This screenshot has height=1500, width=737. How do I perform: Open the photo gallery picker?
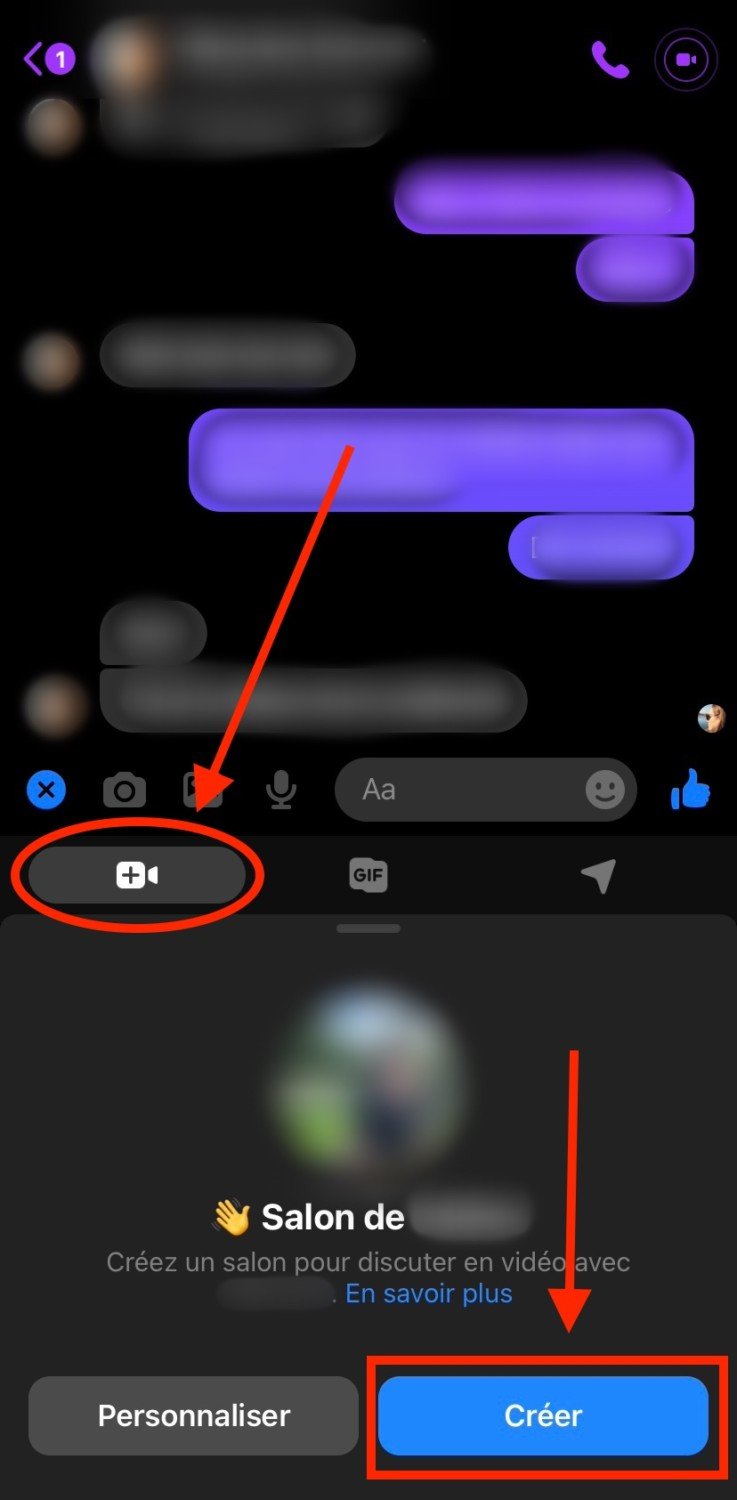click(x=202, y=791)
